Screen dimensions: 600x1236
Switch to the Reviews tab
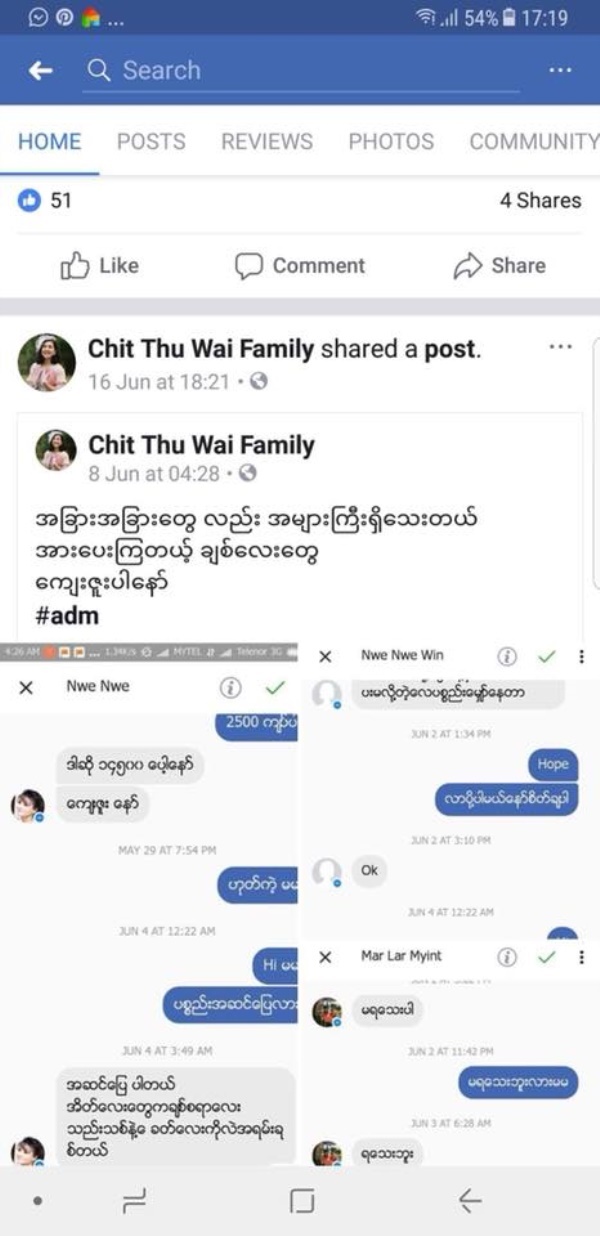click(267, 142)
